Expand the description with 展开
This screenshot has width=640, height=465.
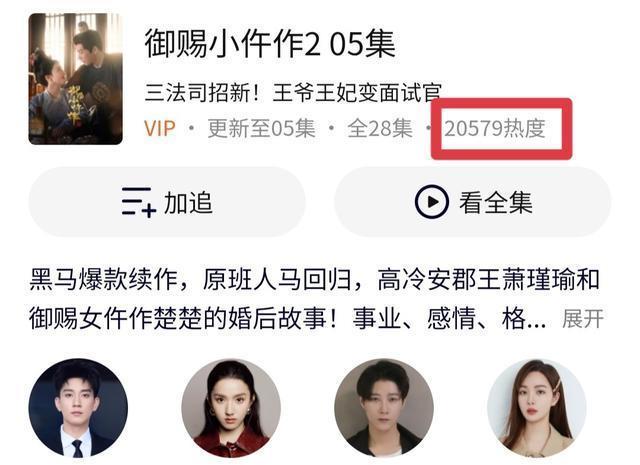tap(582, 319)
